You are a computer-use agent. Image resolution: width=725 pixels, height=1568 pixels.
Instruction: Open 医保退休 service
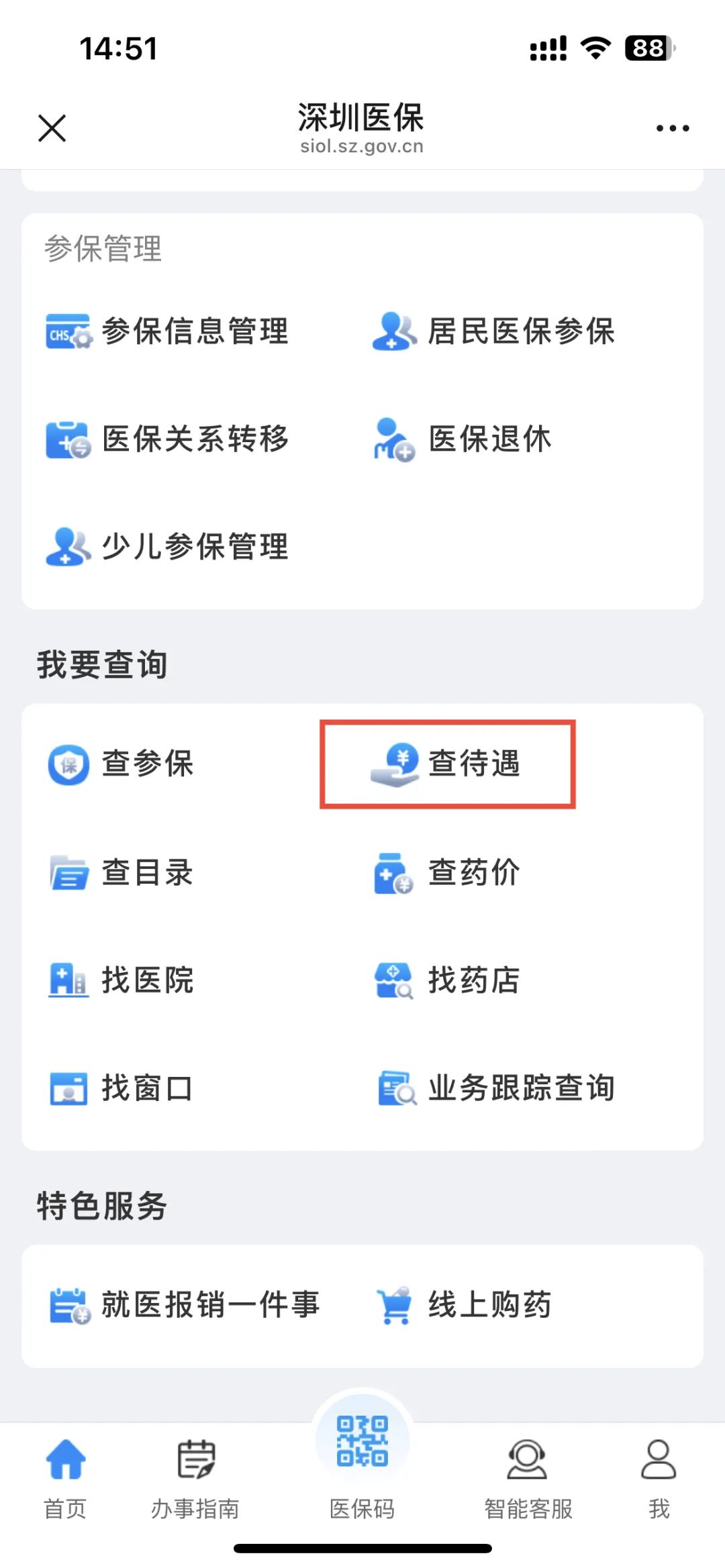click(x=463, y=439)
